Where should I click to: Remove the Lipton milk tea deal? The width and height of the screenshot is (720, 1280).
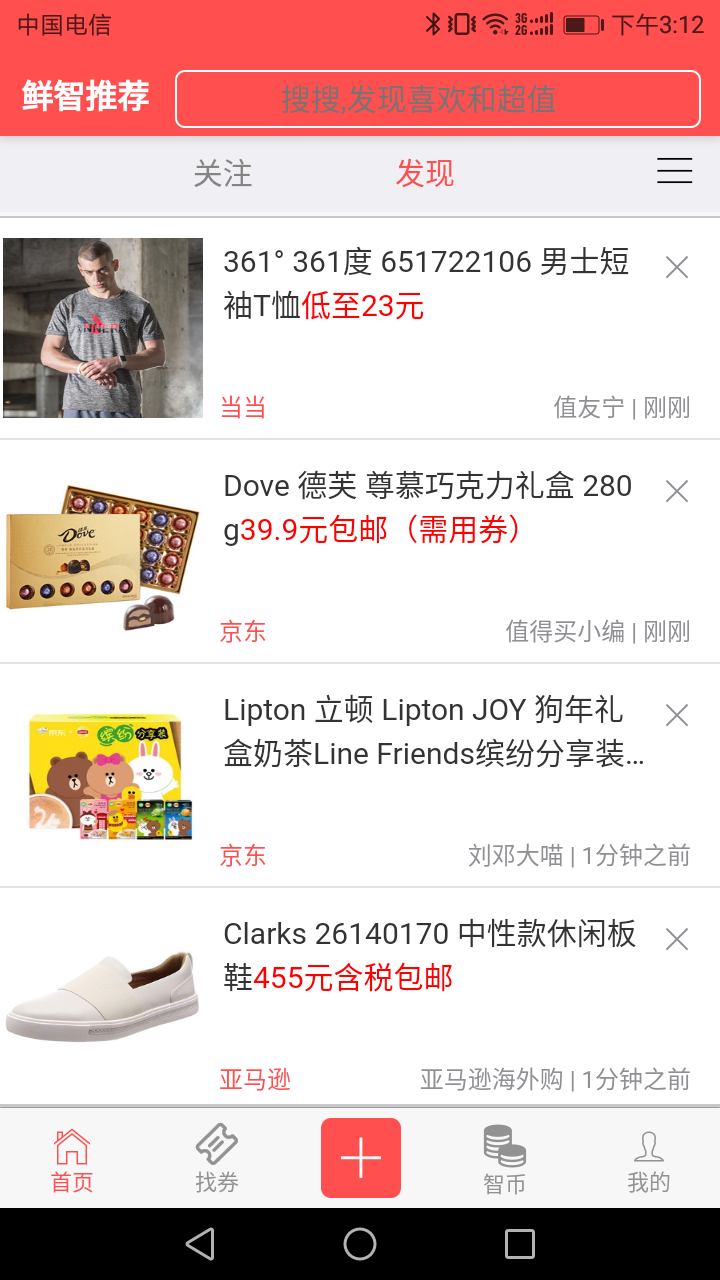[677, 715]
